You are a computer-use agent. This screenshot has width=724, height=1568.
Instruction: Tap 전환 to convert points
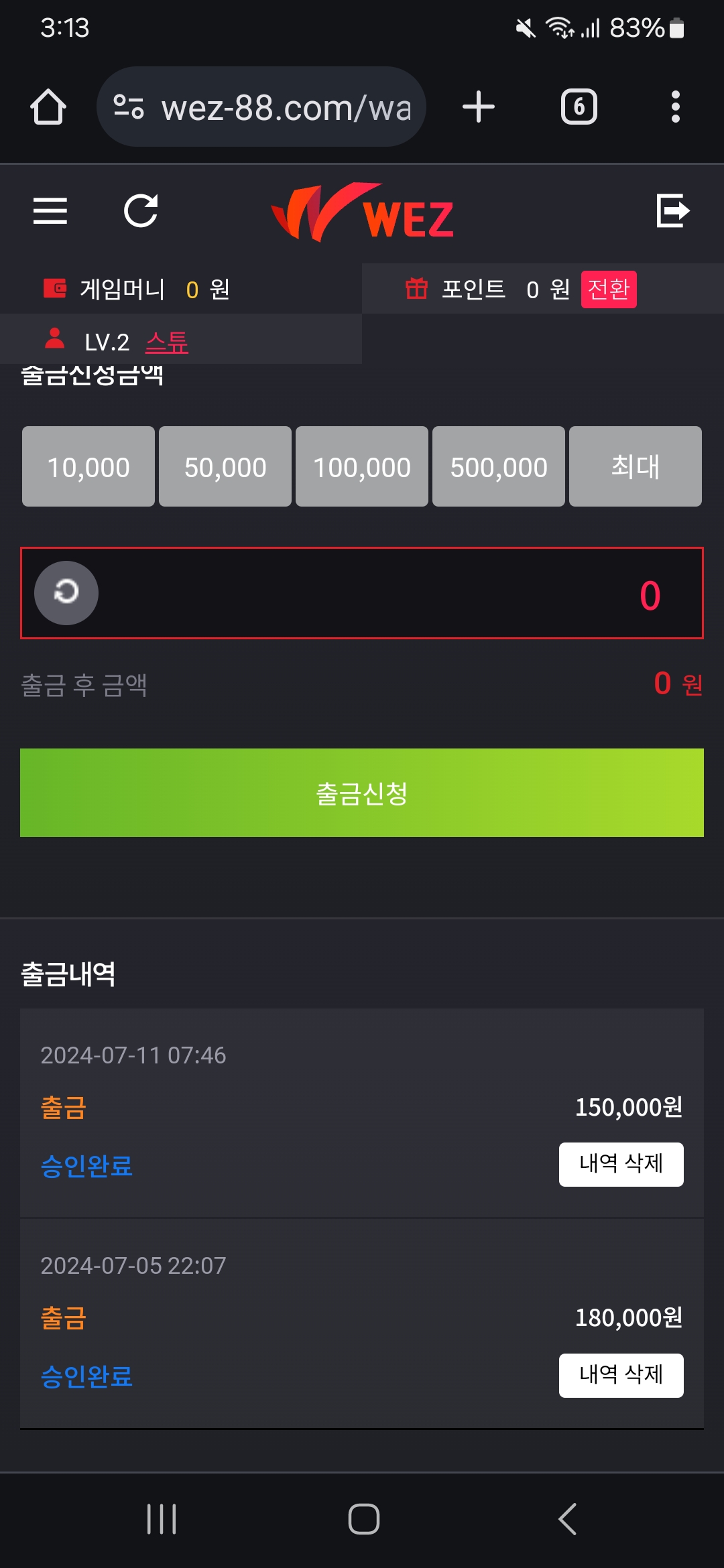coord(608,289)
